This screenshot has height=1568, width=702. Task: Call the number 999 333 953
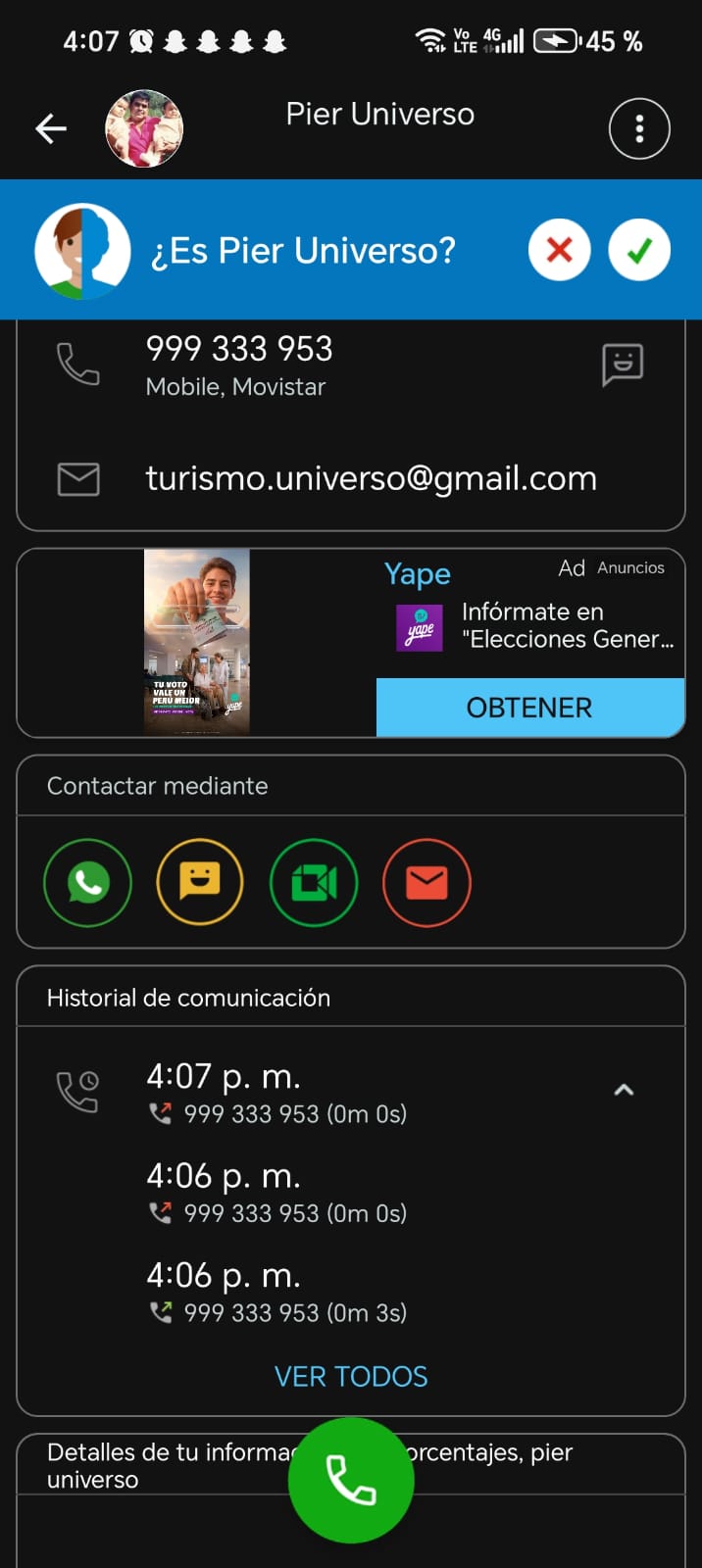click(239, 364)
